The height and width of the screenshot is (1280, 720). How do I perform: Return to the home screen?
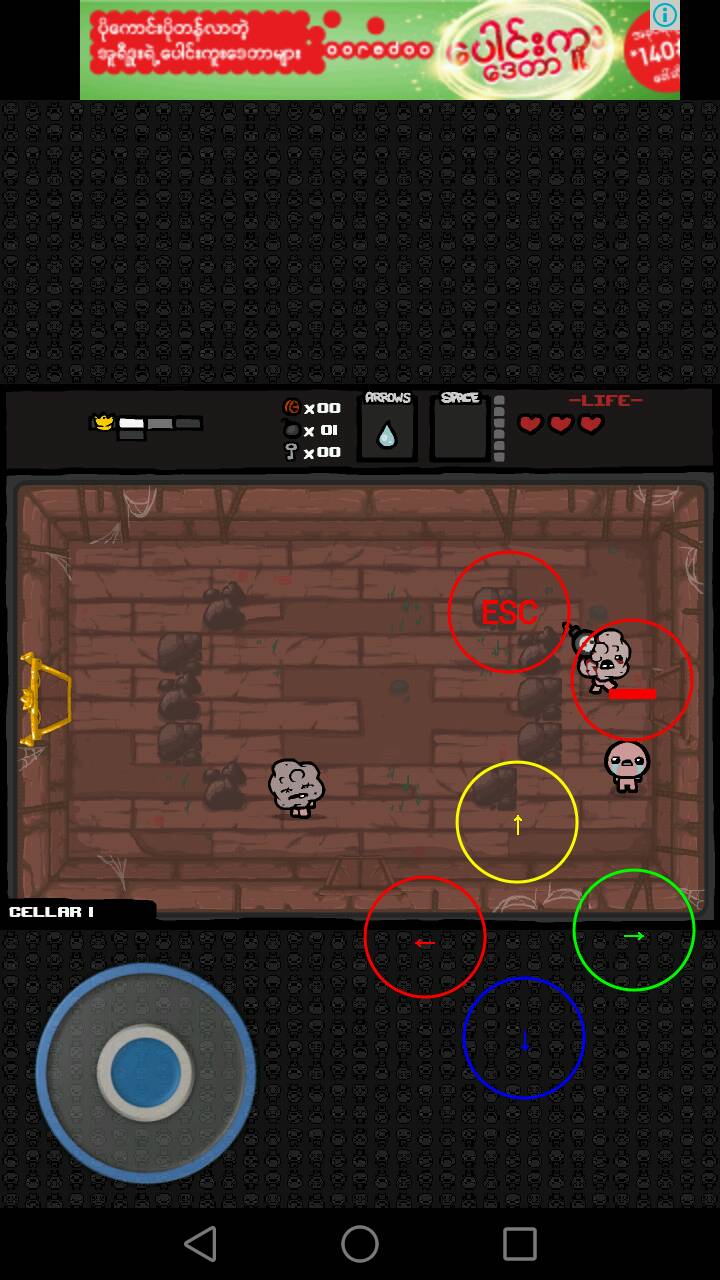tap(360, 1244)
